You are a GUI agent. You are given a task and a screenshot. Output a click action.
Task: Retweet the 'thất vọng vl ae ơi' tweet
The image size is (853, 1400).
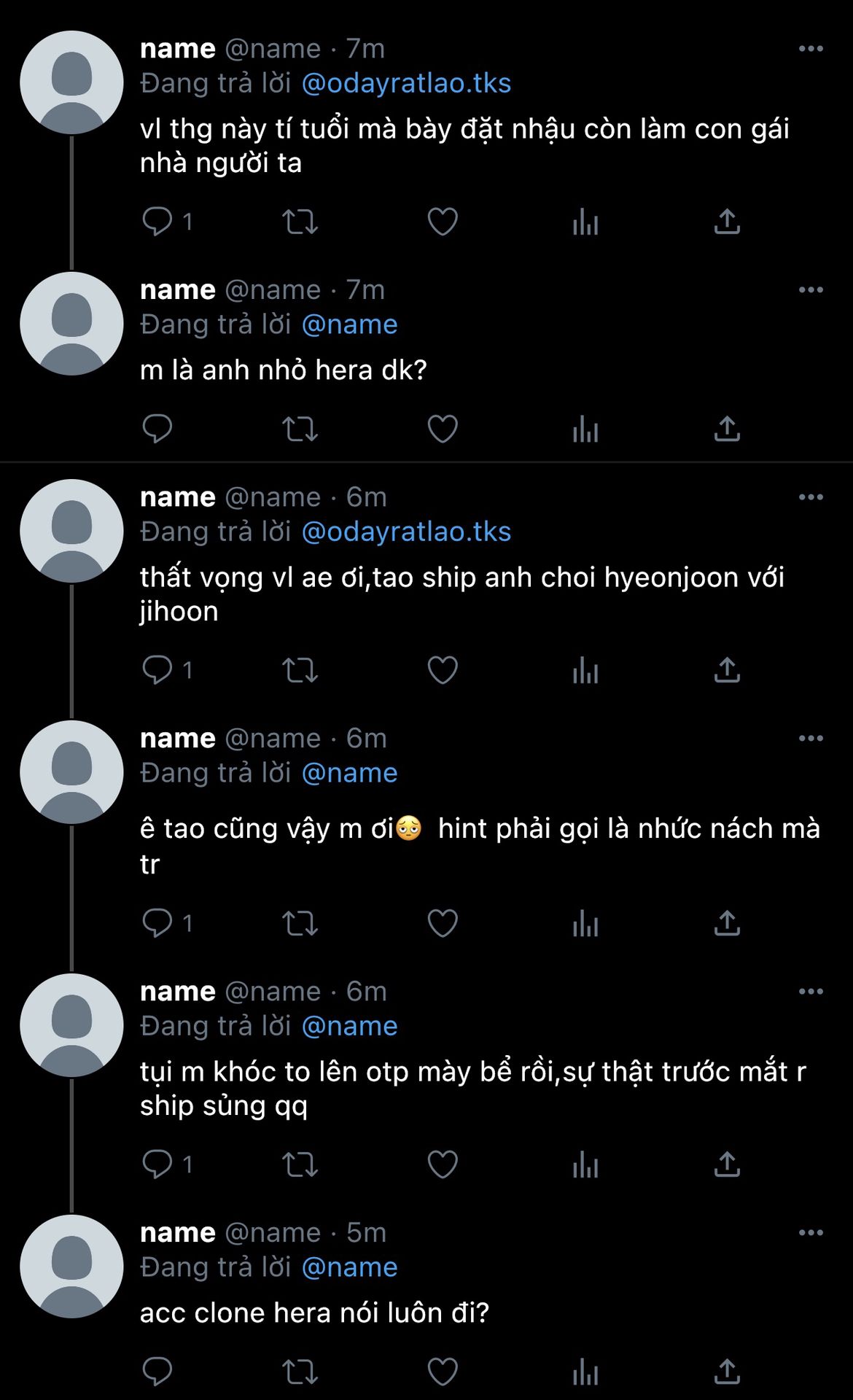[300, 670]
